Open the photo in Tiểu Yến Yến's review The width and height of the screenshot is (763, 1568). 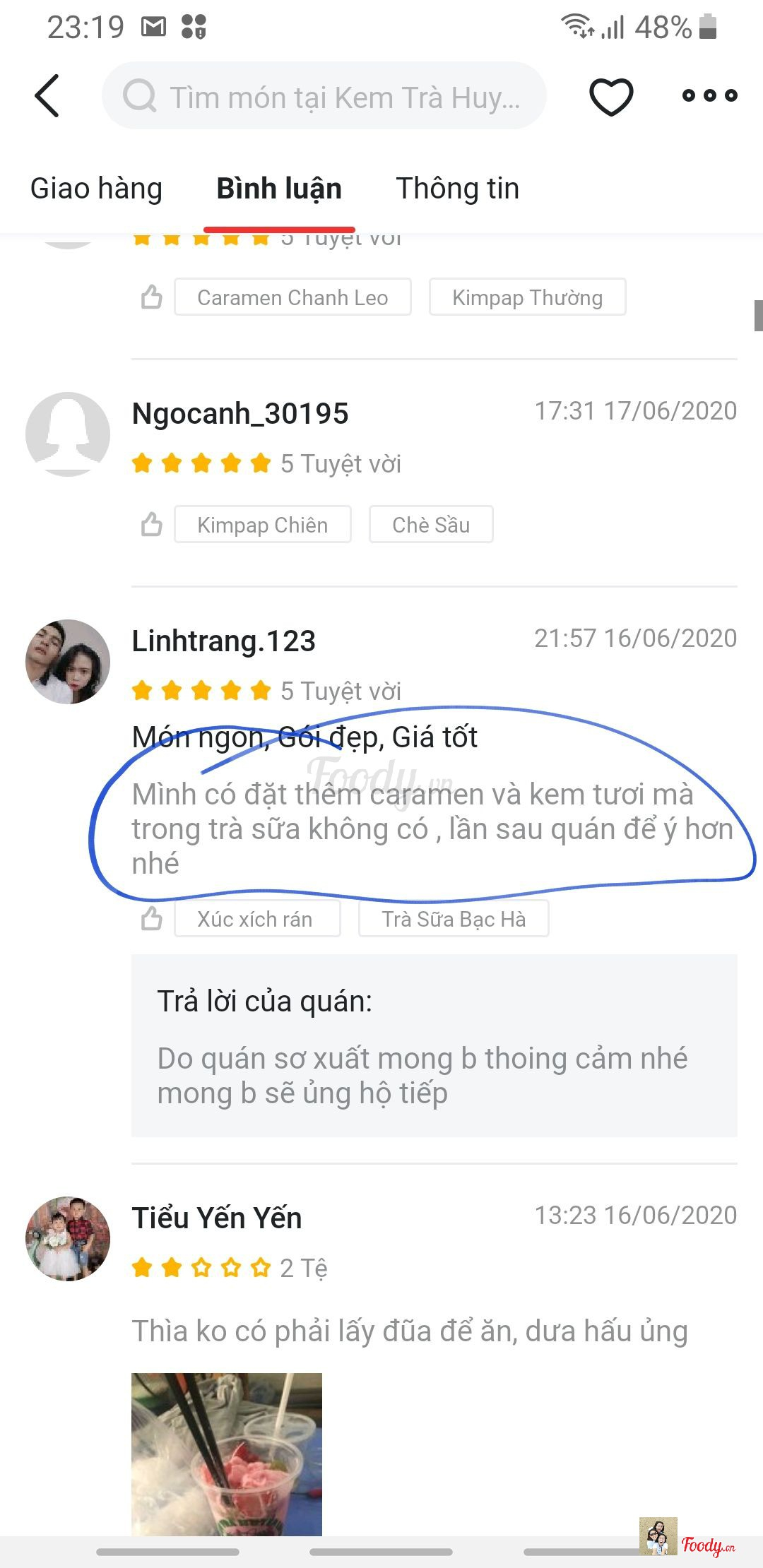pos(227,1454)
